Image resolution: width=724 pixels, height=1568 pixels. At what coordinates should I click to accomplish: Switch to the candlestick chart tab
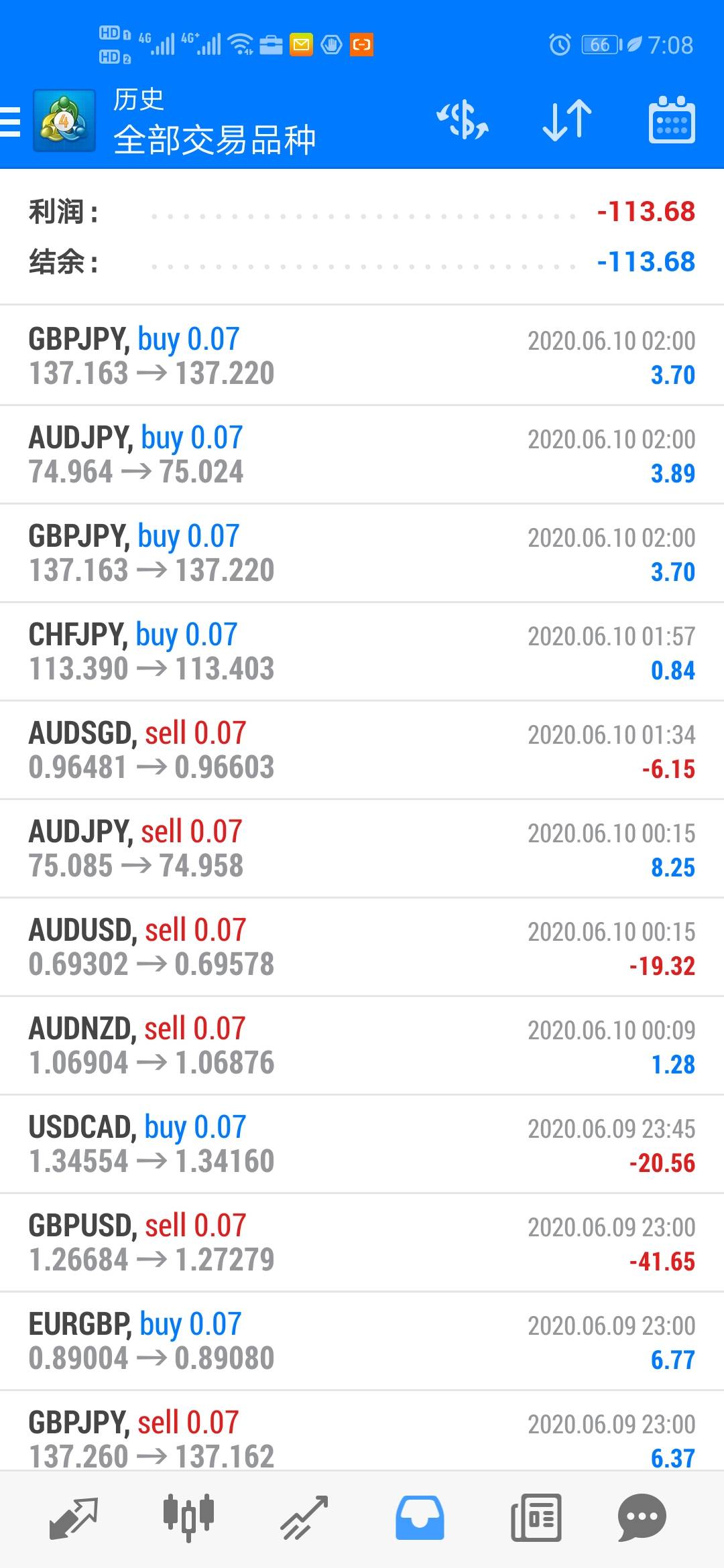[188, 1517]
